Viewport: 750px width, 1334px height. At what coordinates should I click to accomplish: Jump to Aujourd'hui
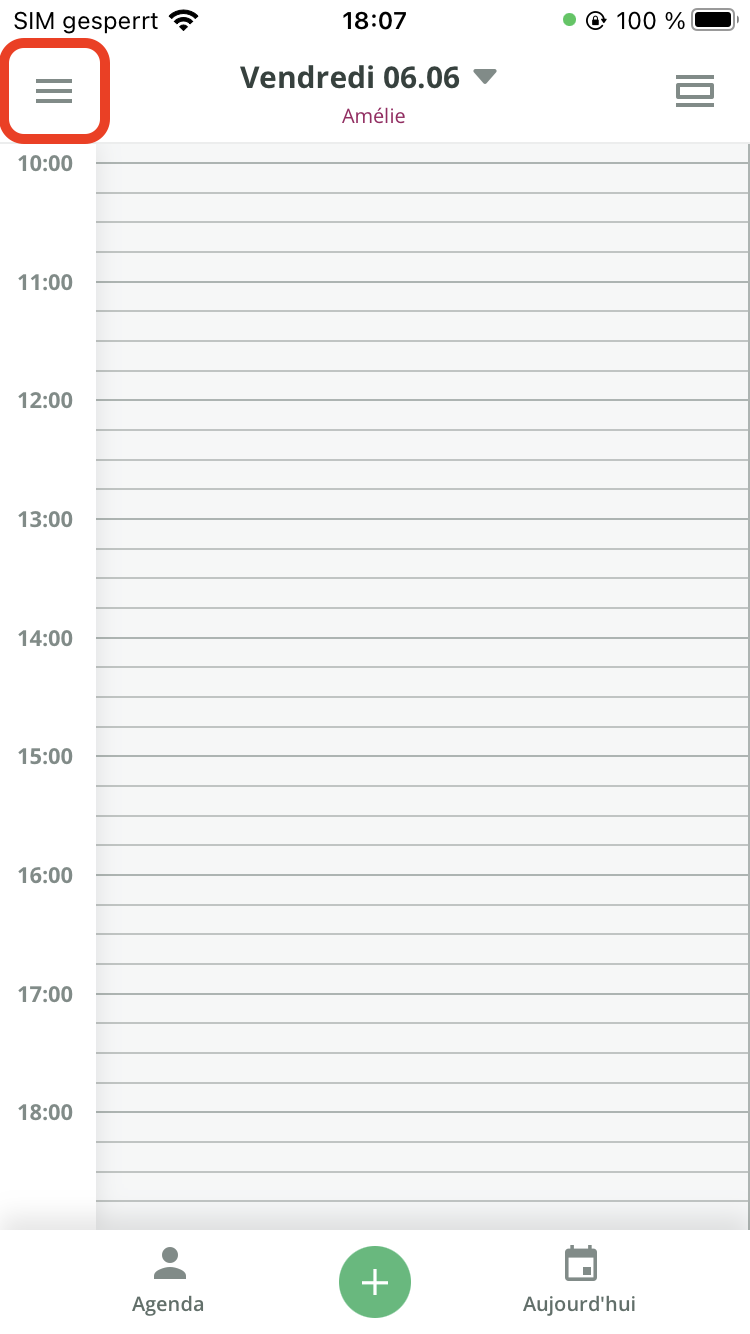579,1279
